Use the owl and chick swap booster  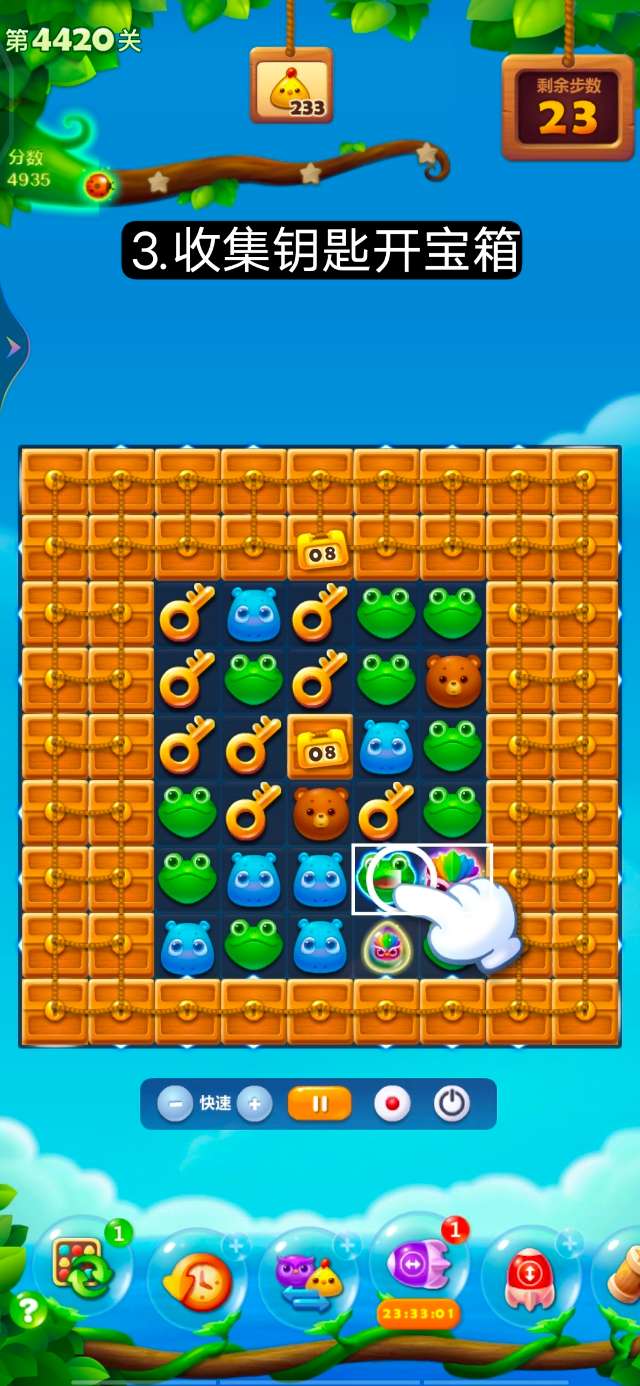coord(308,1278)
